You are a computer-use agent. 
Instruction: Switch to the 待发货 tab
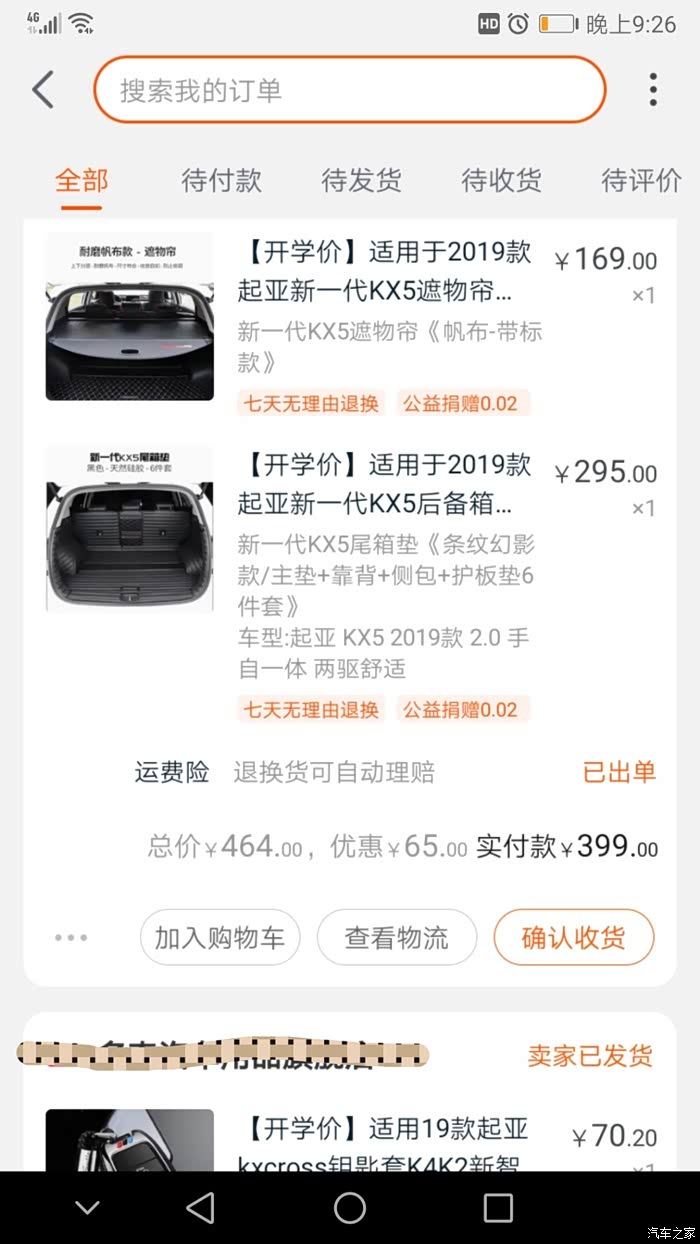(361, 181)
